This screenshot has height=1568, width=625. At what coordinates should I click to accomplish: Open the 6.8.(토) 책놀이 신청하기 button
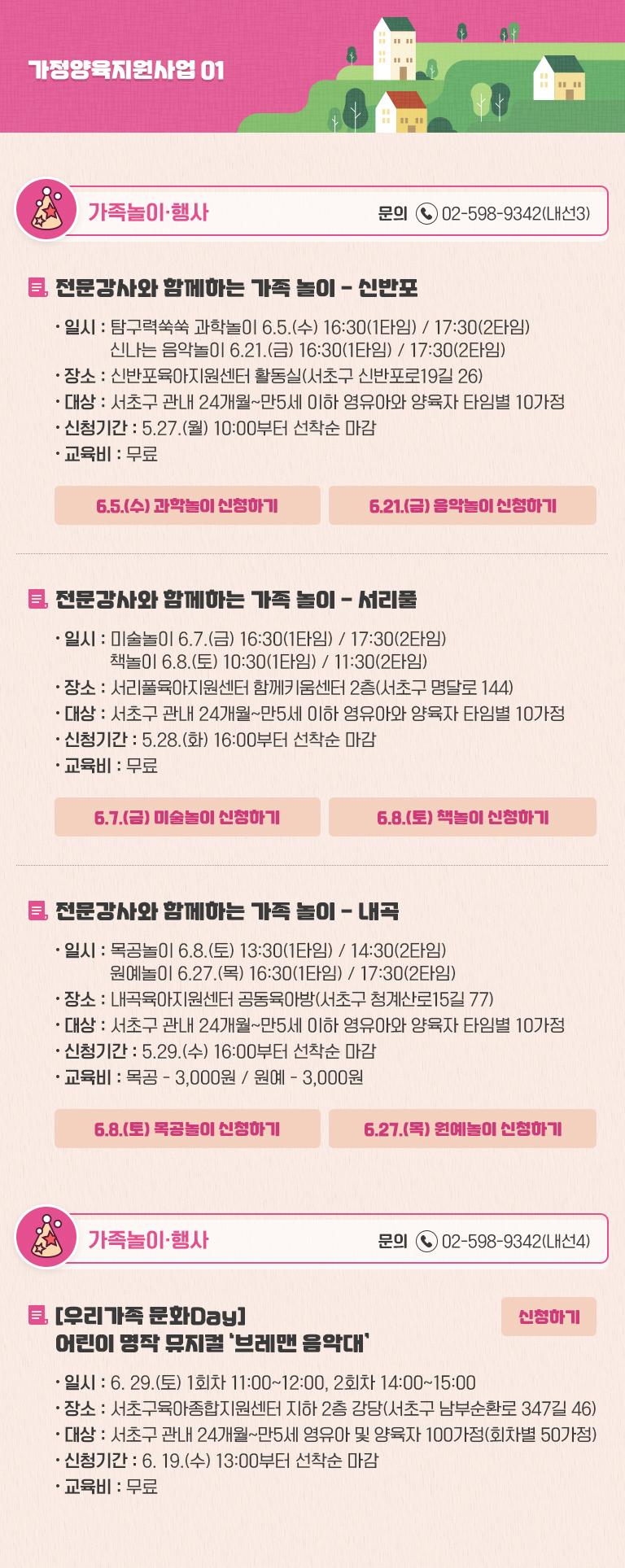click(462, 817)
